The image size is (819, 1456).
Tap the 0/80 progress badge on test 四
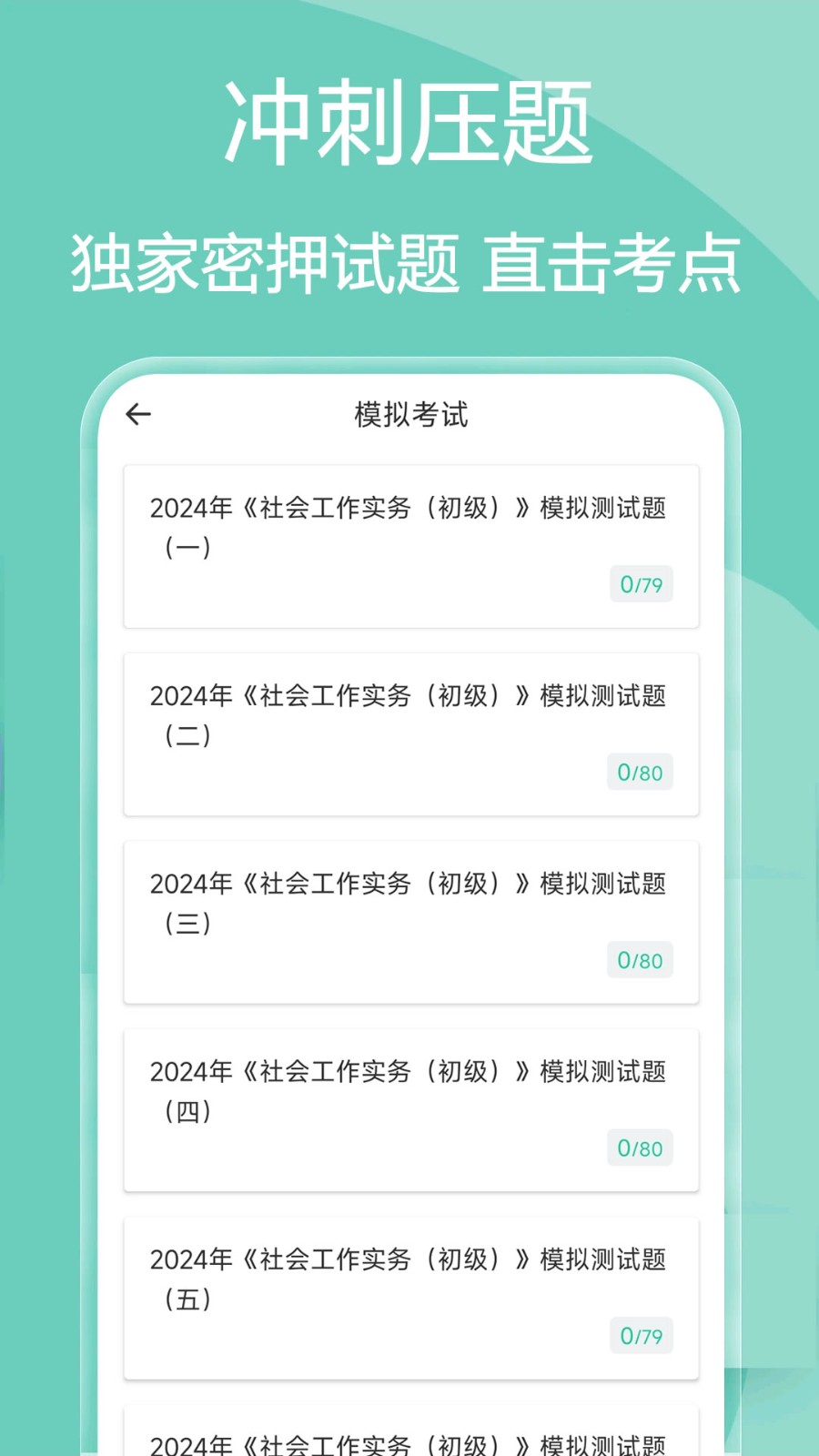point(640,1148)
